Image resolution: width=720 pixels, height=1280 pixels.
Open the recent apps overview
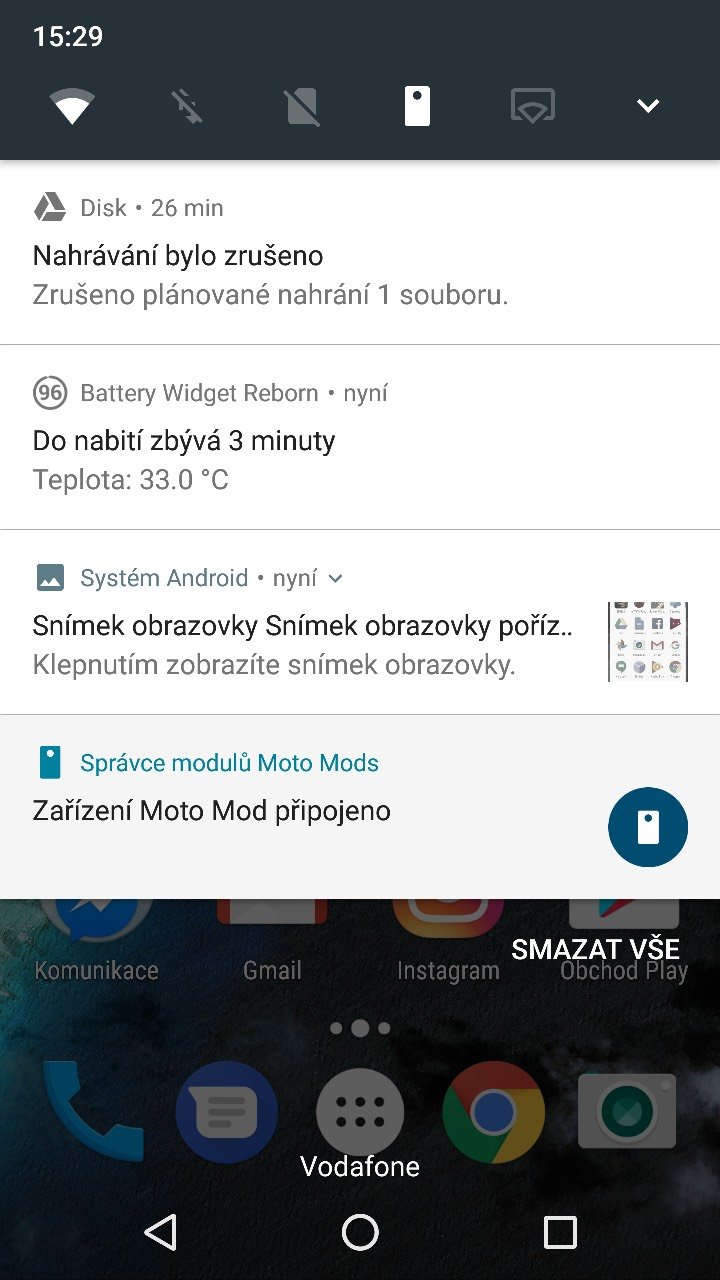point(560,1232)
